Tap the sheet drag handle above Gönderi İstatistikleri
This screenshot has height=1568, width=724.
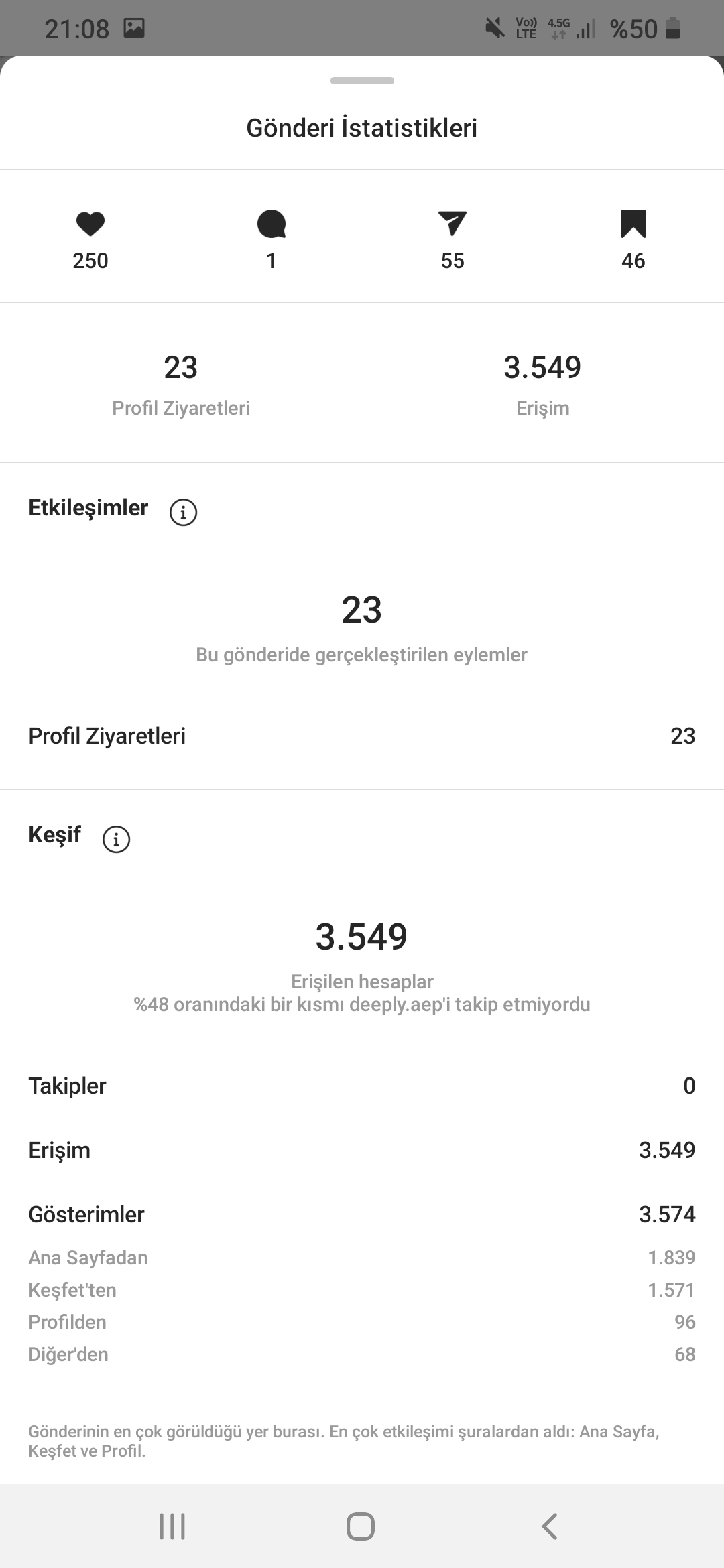tap(362, 81)
